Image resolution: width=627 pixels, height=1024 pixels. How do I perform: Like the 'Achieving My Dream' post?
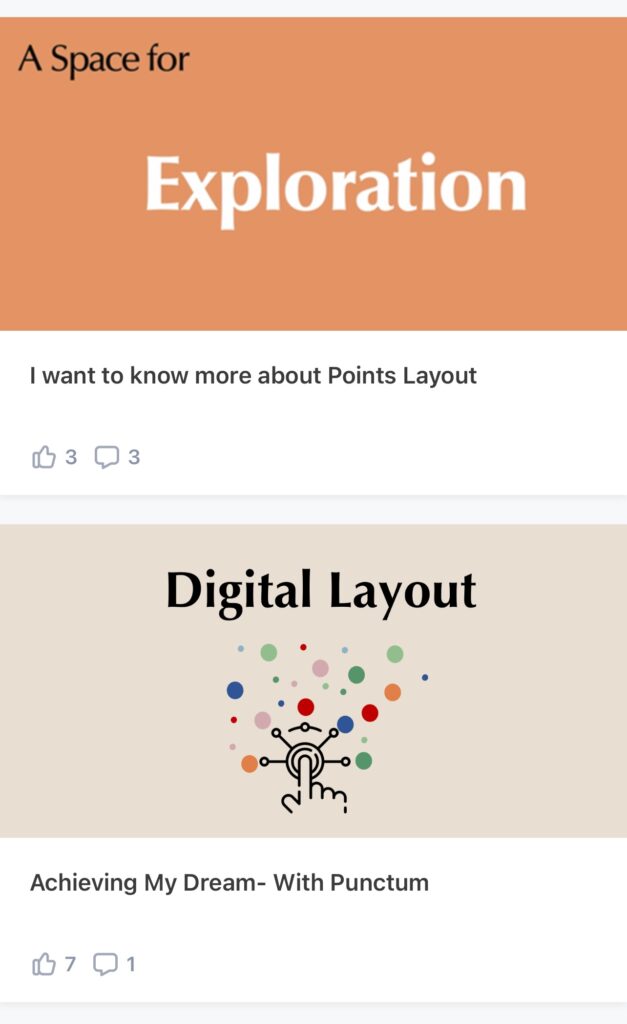pos(44,964)
